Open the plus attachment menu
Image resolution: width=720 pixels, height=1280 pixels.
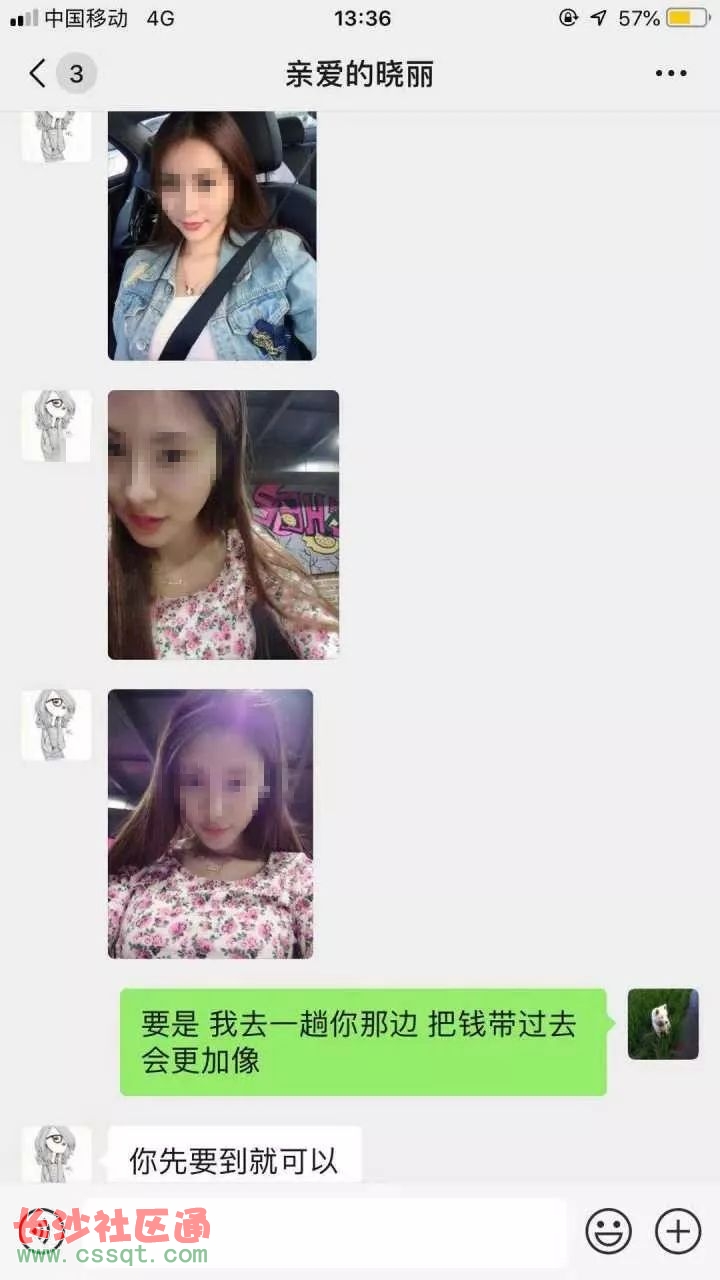678,1229
